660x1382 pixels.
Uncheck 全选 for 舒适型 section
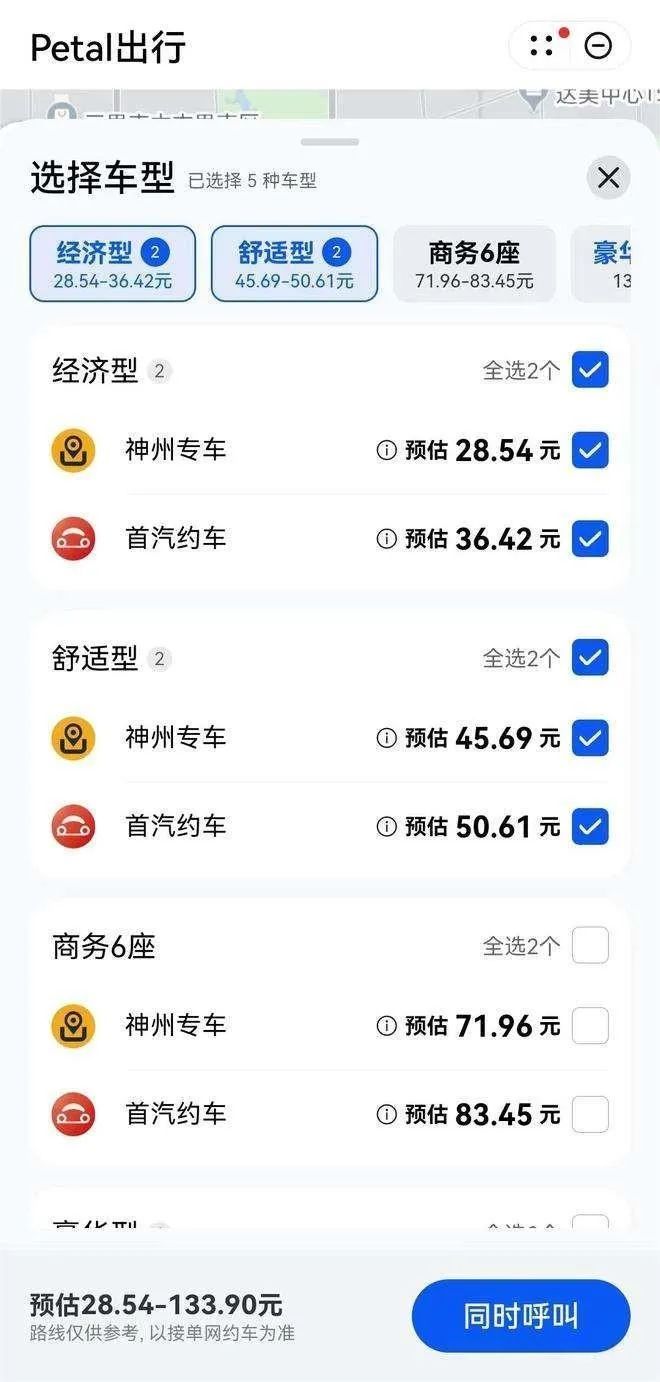590,658
